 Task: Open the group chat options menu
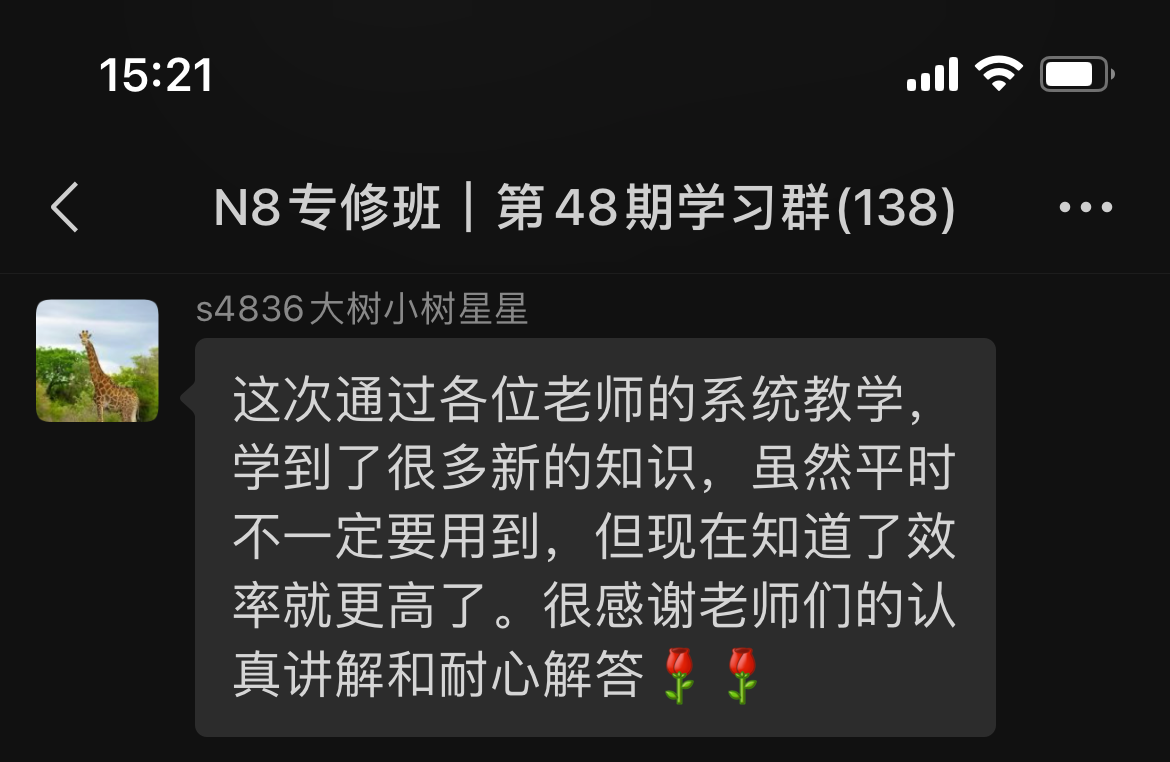[1085, 208]
